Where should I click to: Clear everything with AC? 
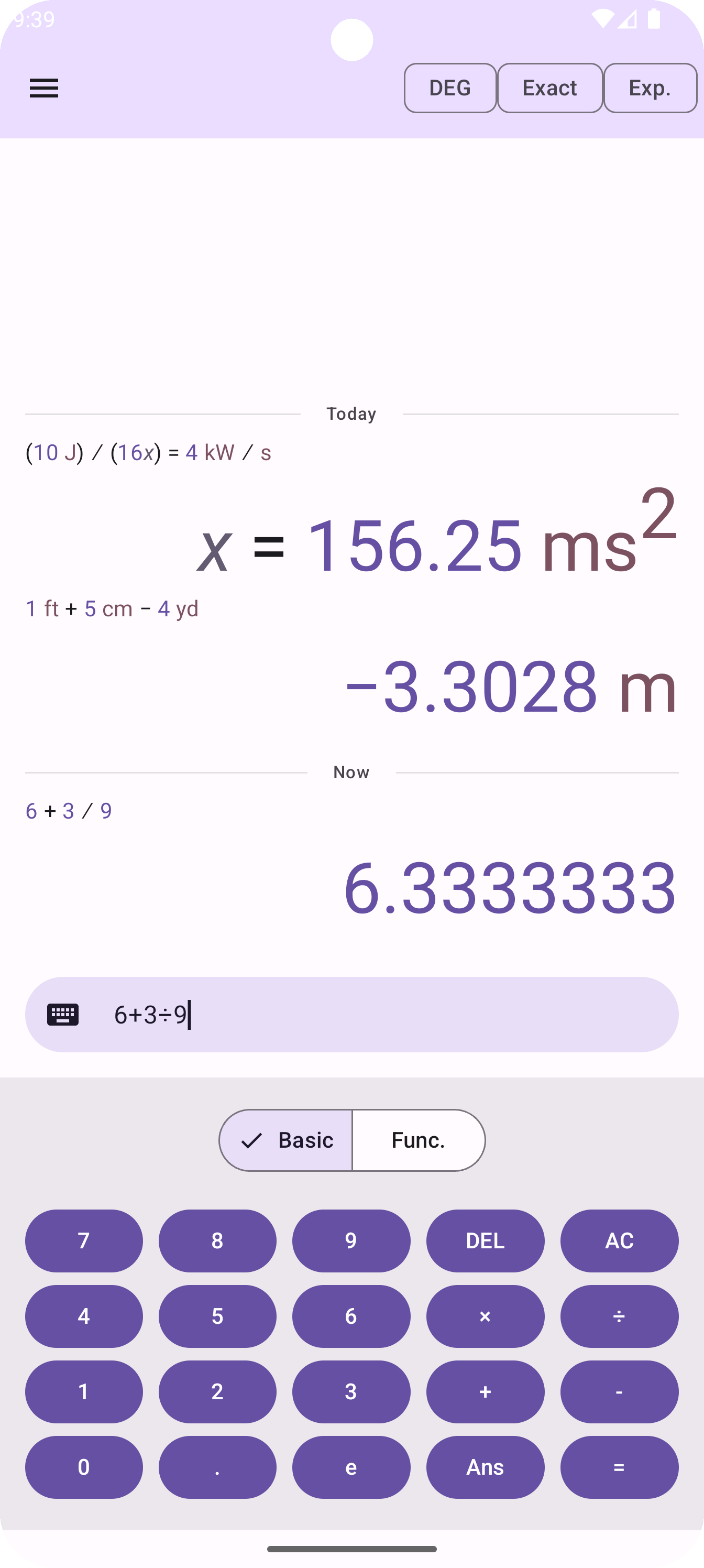pos(619,1240)
